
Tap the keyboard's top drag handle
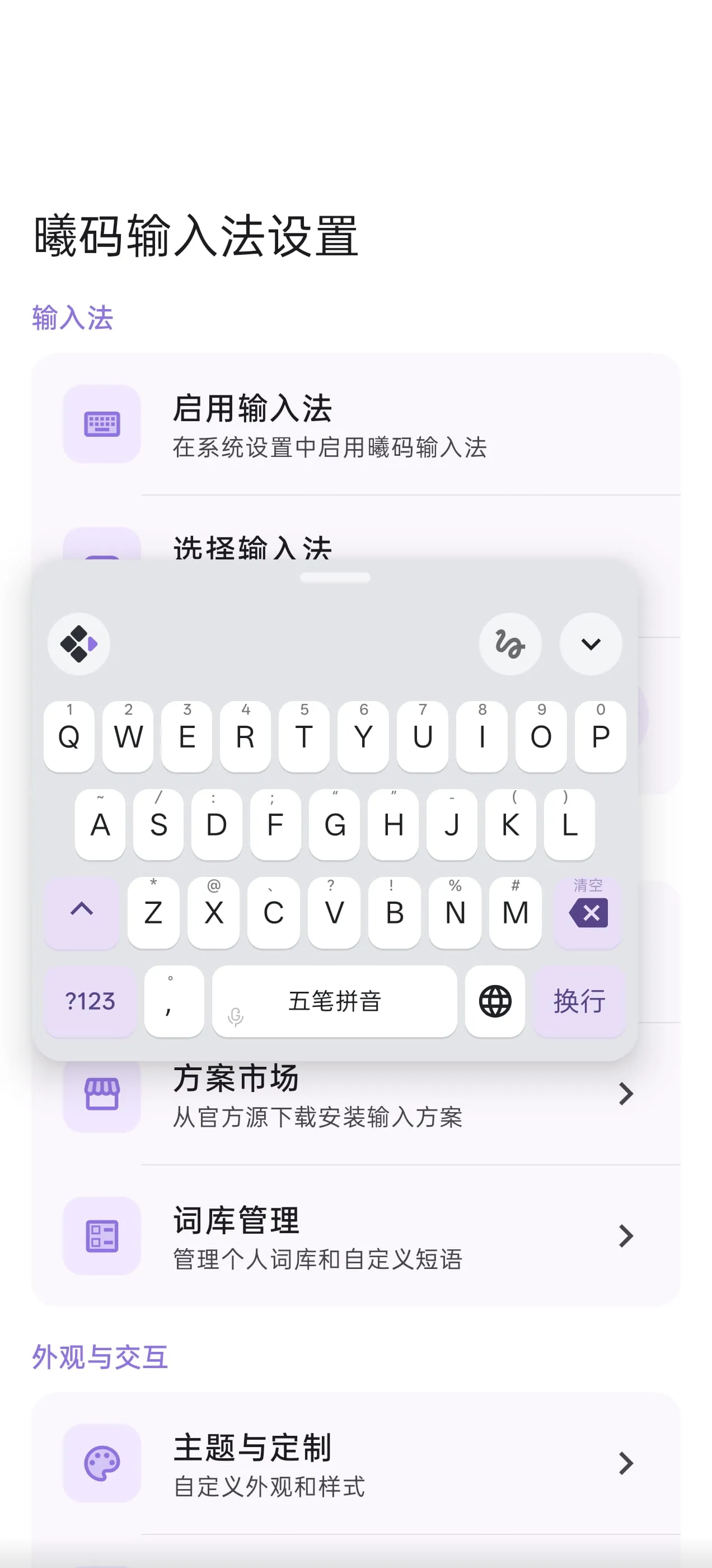coord(335,578)
